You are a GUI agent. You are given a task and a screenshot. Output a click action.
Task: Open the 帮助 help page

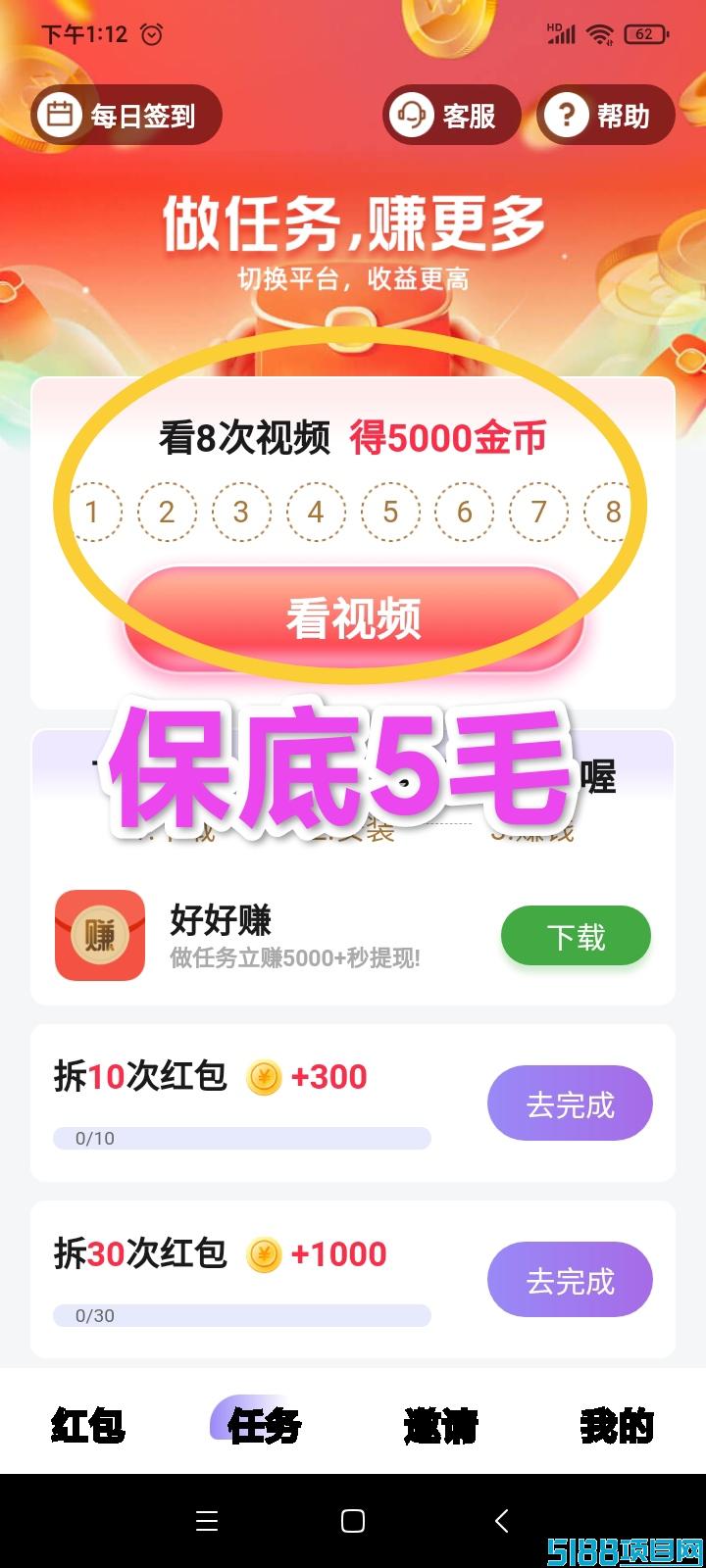[605, 116]
